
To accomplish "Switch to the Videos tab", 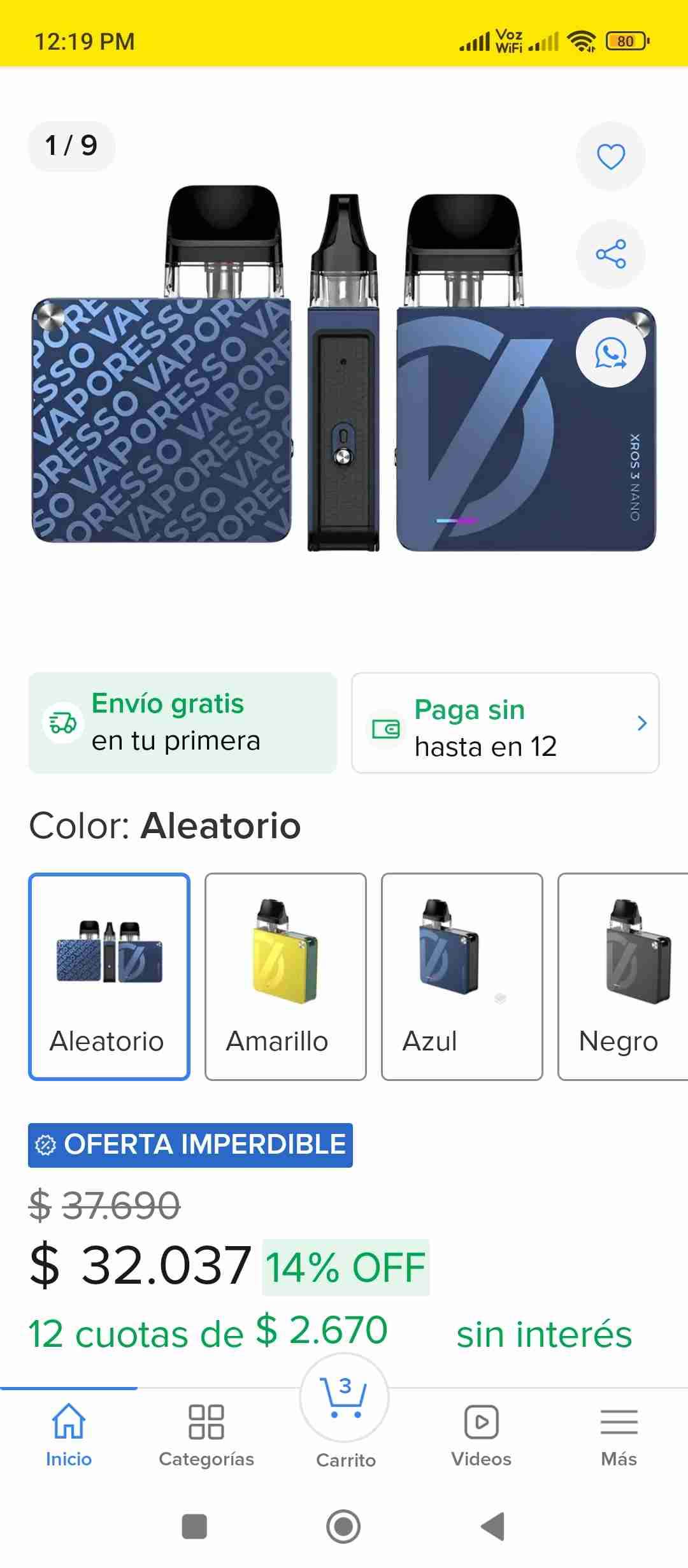I will 482,1434.
